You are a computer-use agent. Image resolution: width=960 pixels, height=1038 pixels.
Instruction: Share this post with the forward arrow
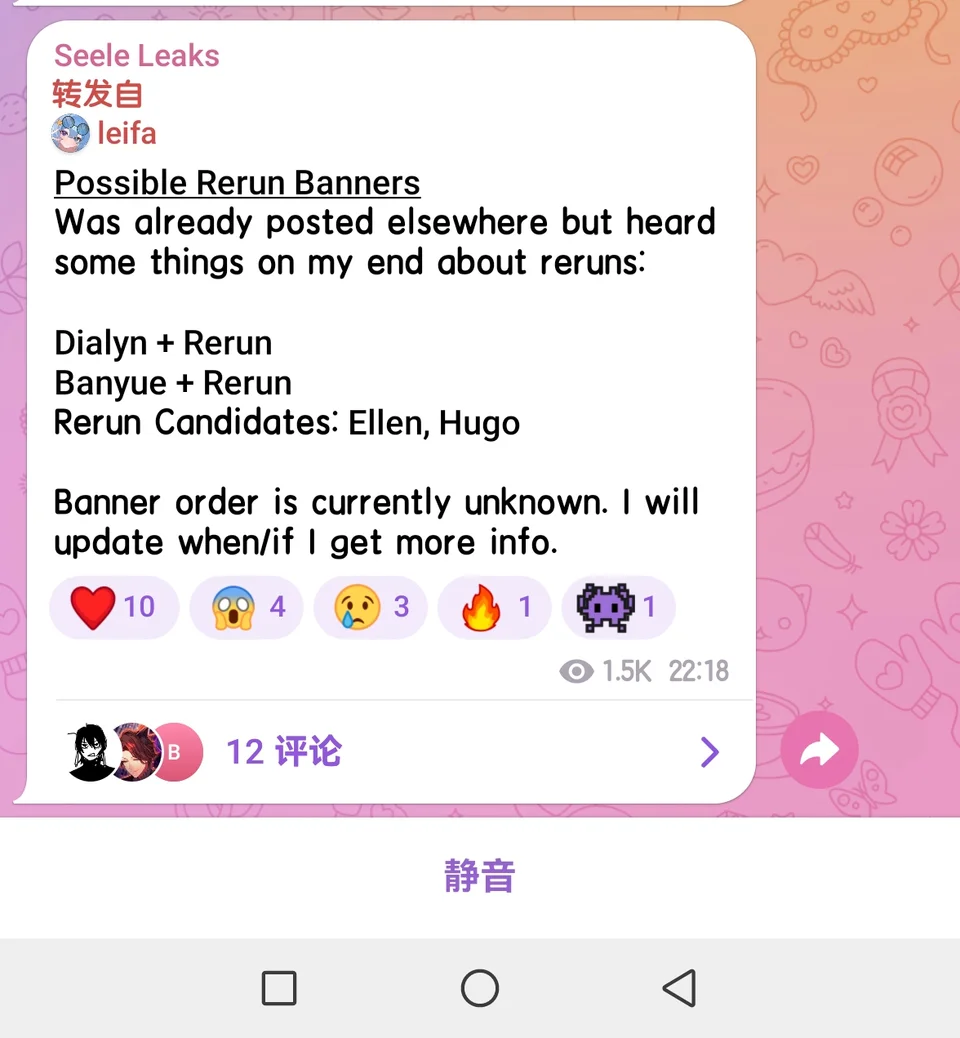pyautogui.click(x=819, y=751)
